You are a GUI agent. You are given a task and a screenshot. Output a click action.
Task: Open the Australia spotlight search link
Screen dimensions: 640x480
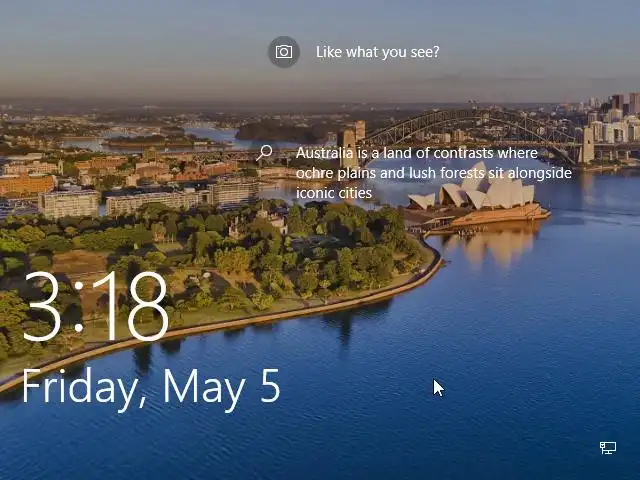point(265,153)
